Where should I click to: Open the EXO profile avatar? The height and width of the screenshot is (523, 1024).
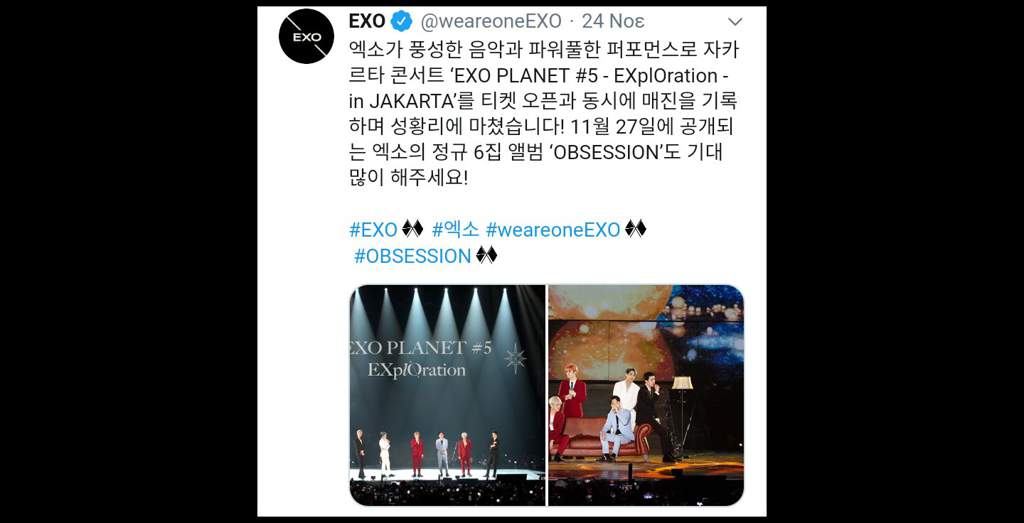pos(306,36)
